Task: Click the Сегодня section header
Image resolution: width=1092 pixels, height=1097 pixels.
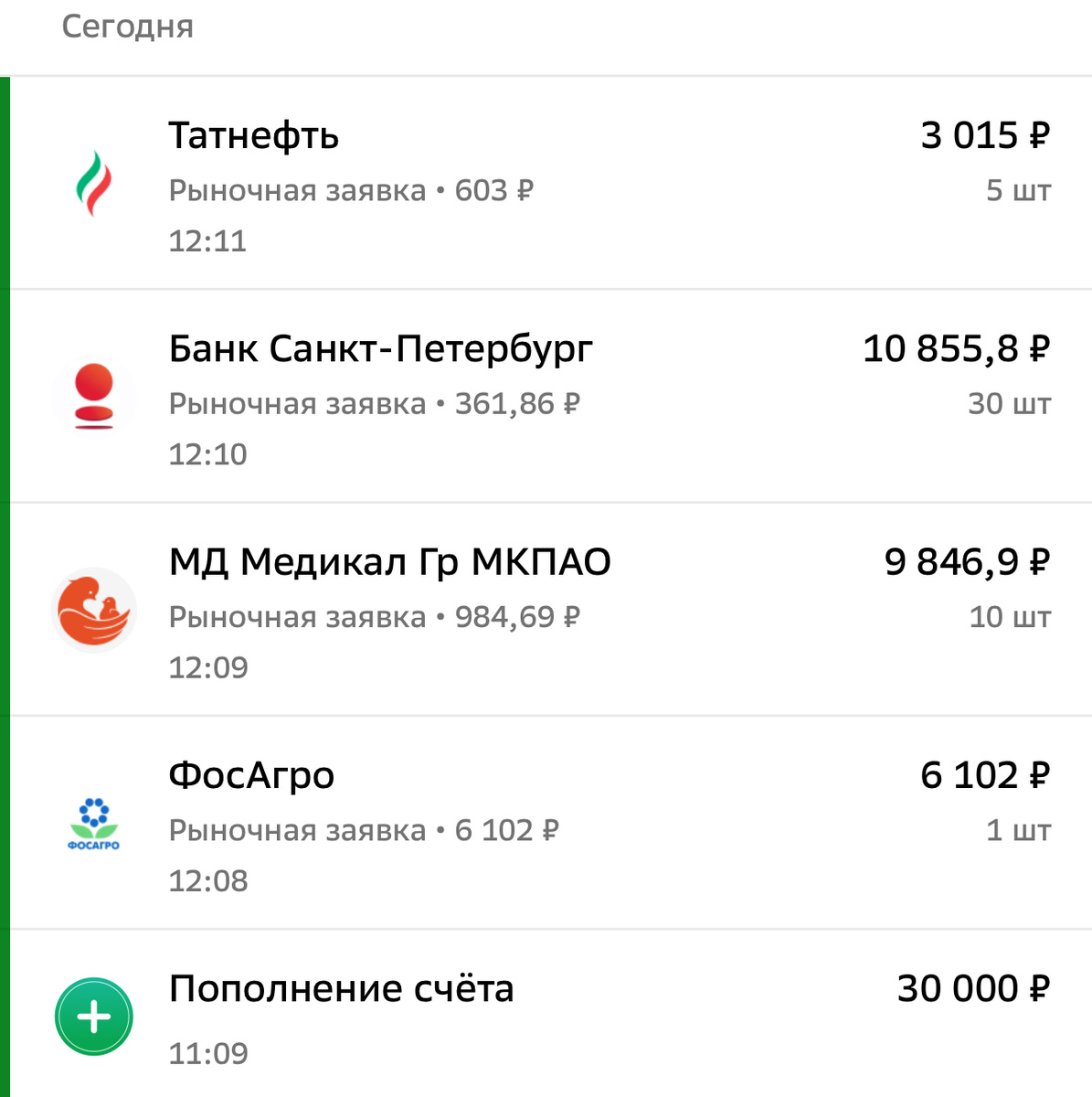Action: coord(128,27)
